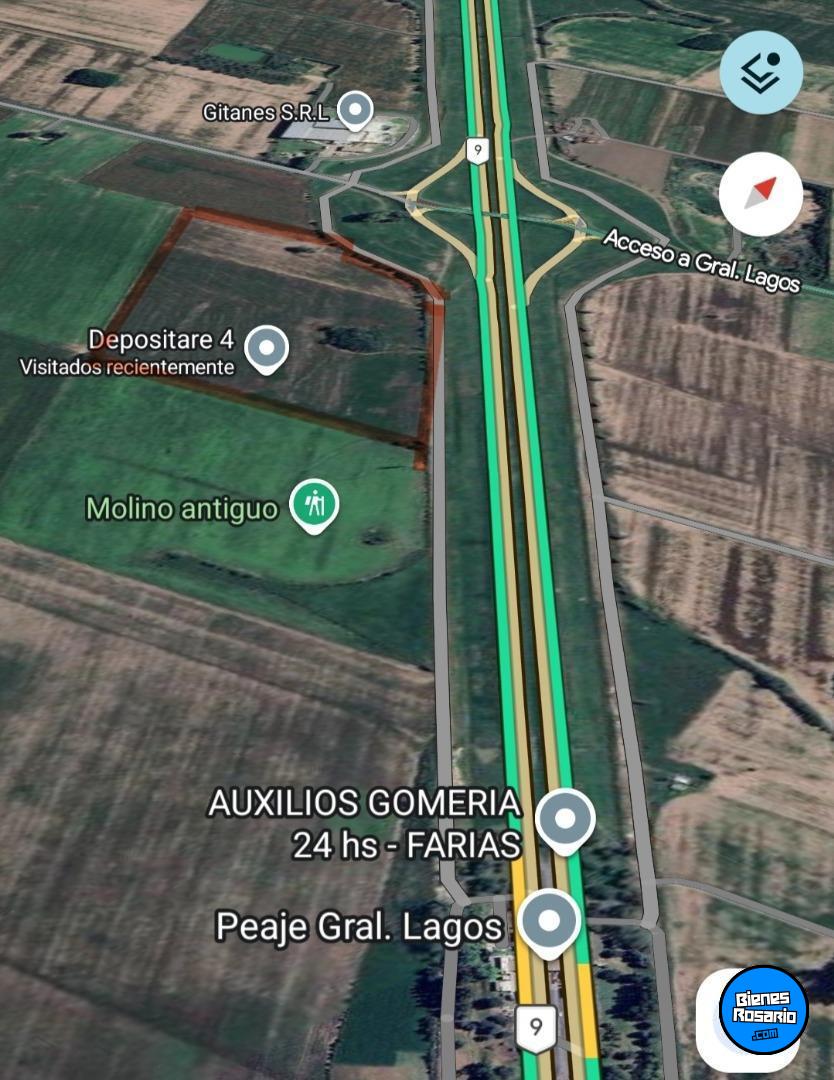
Task: Tap the compass to reset map orientation
Action: click(x=760, y=194)
